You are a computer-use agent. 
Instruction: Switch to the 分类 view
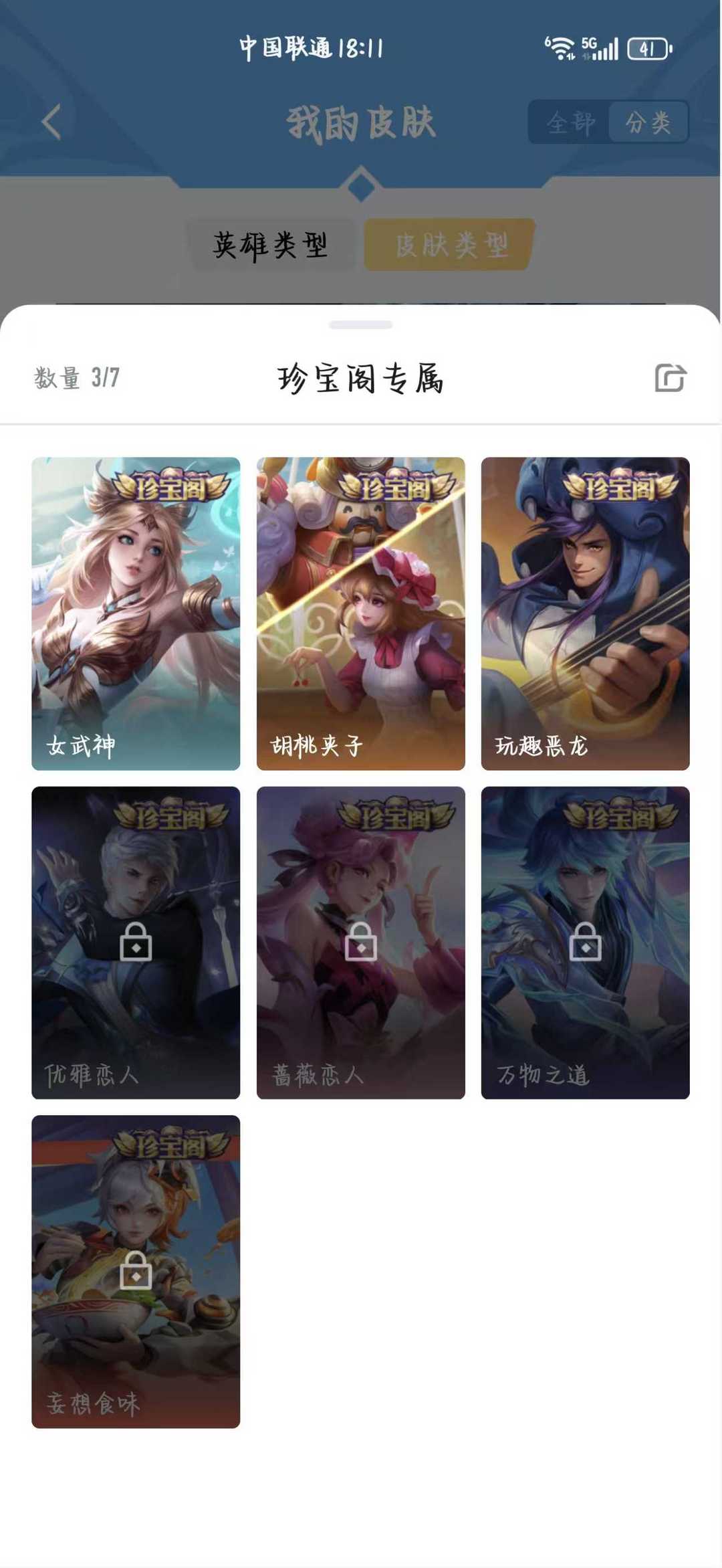[x=648, y=122]
